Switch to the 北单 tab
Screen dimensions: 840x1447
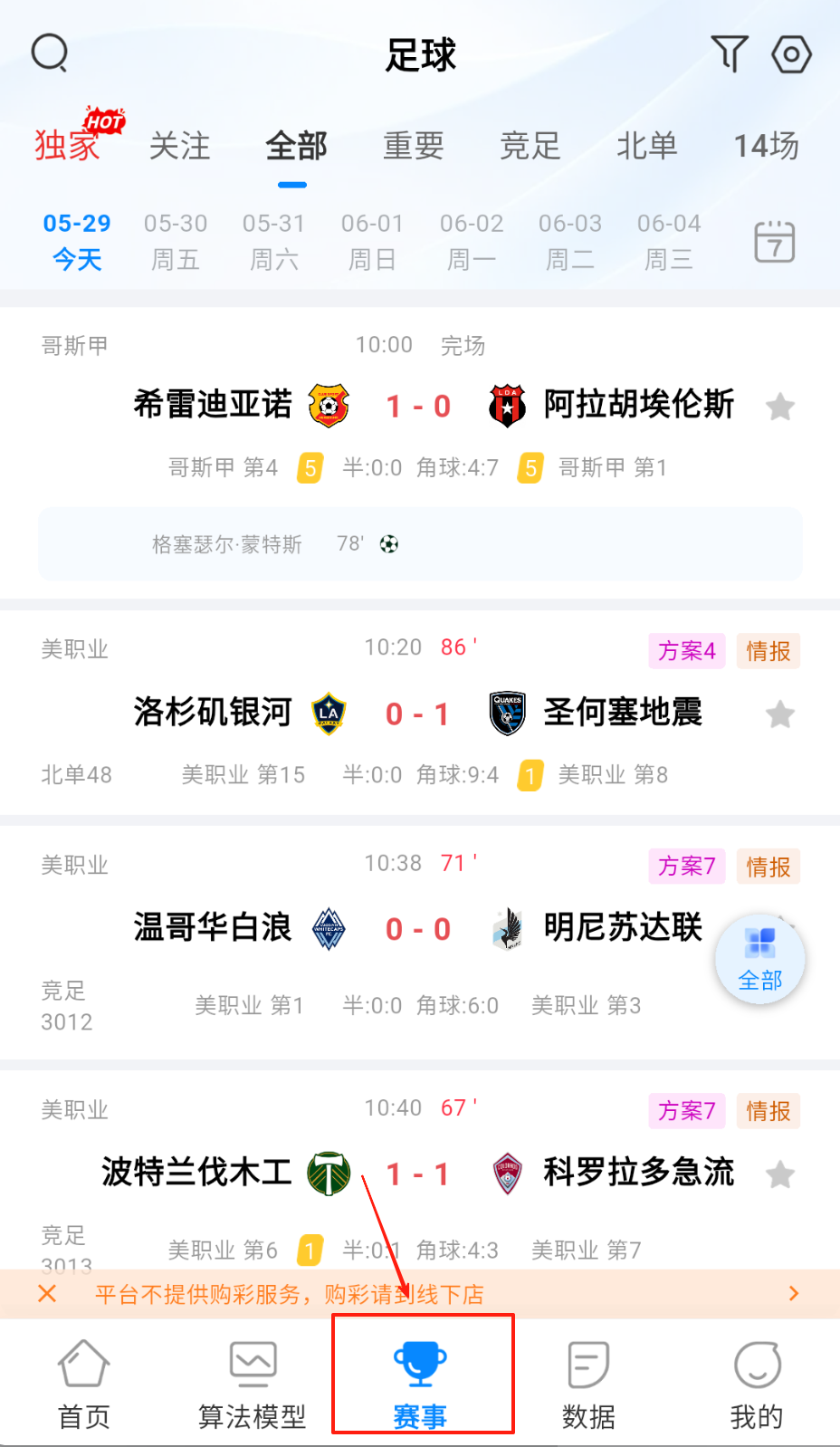click(x=647, y=146)
